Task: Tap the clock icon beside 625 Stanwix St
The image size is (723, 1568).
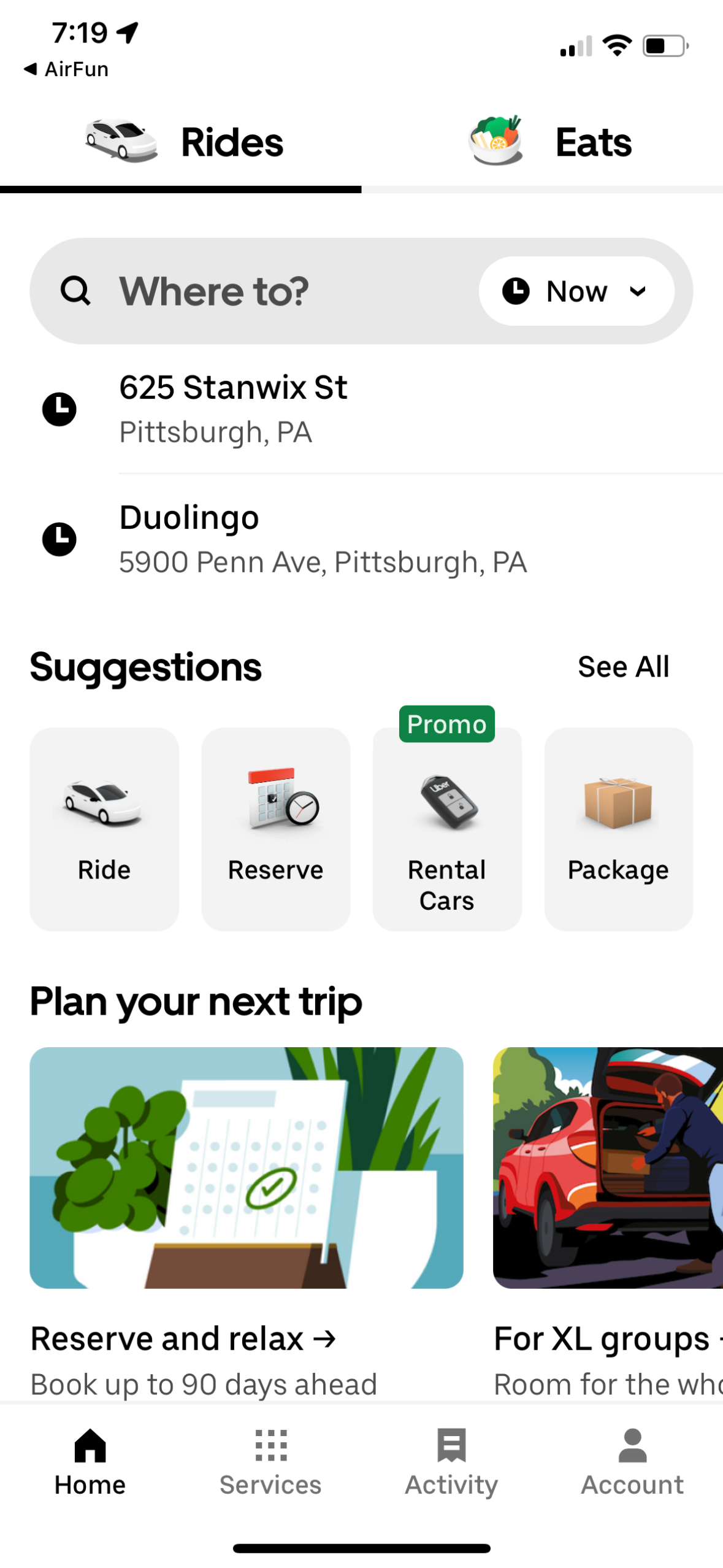Action: [59, 410]
